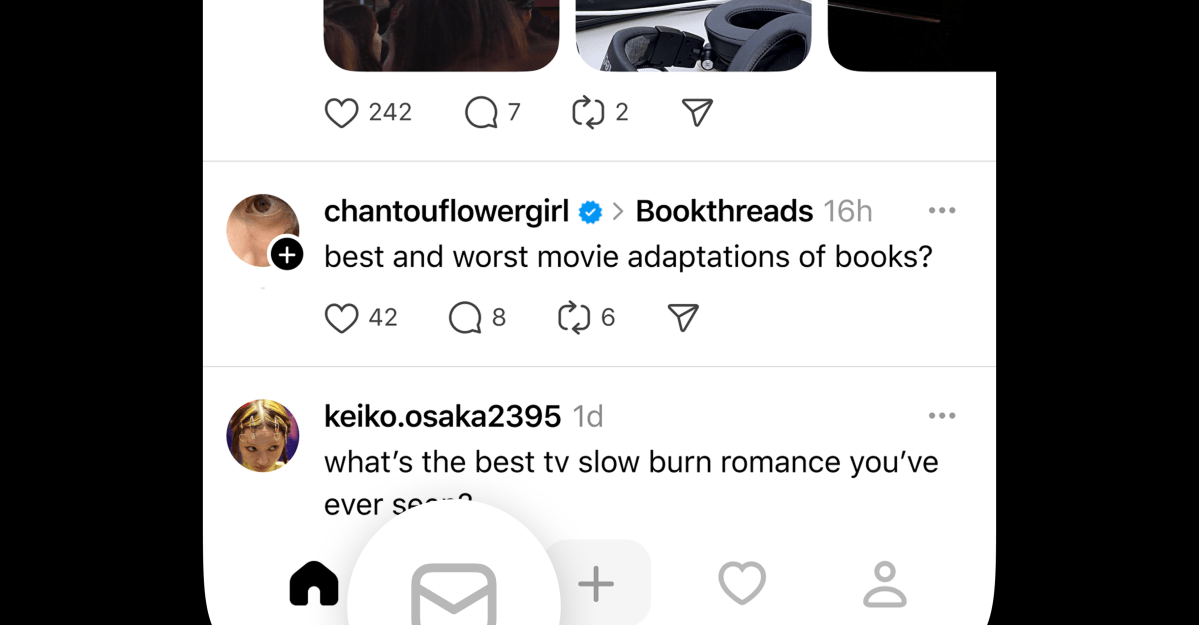
Task: Open keiko.osaka2395's profile picture
Action: pyautogui.click(x=263, y=436)
